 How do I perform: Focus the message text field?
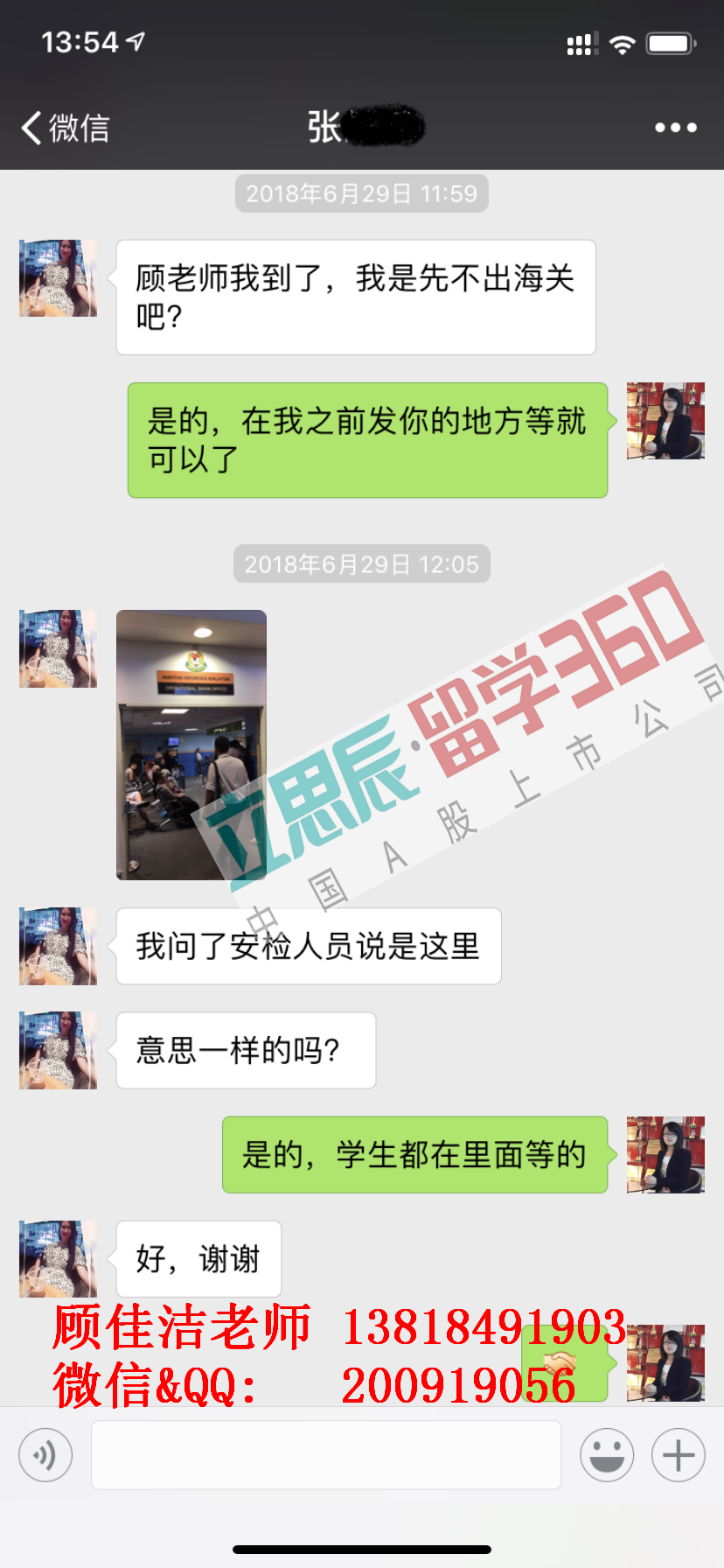click(325, 1455)
